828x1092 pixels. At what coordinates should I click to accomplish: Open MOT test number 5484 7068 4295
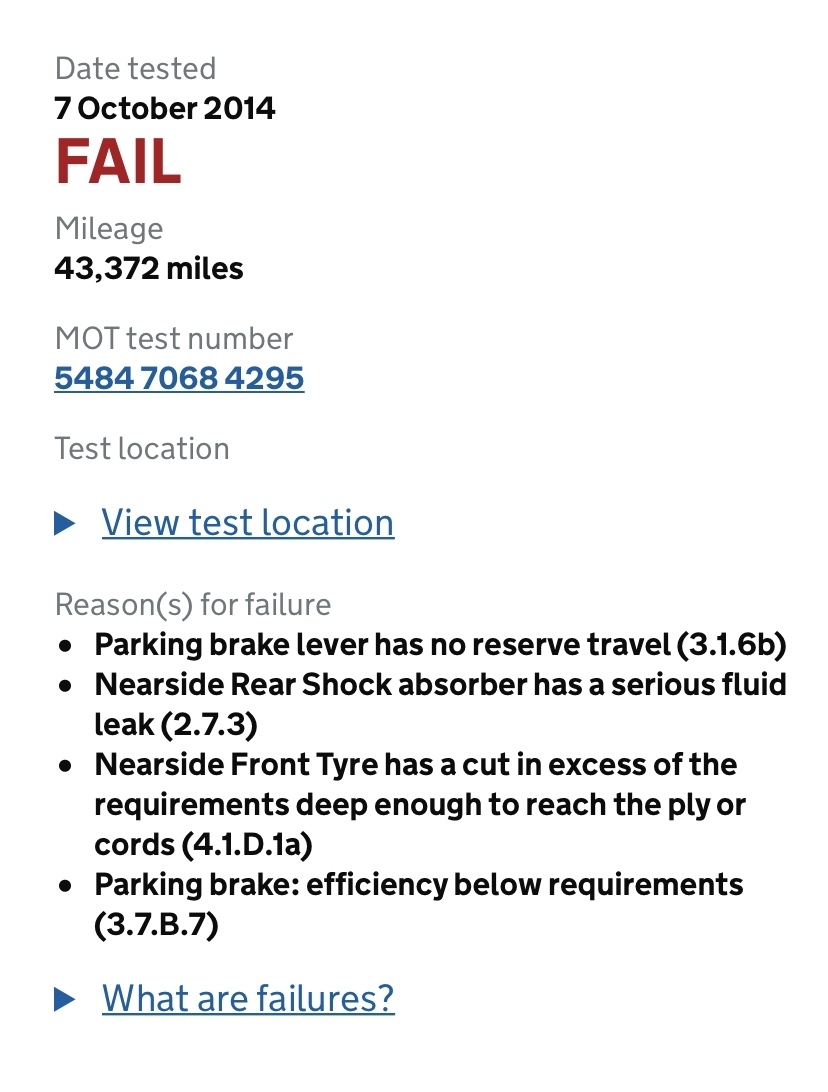179,379
